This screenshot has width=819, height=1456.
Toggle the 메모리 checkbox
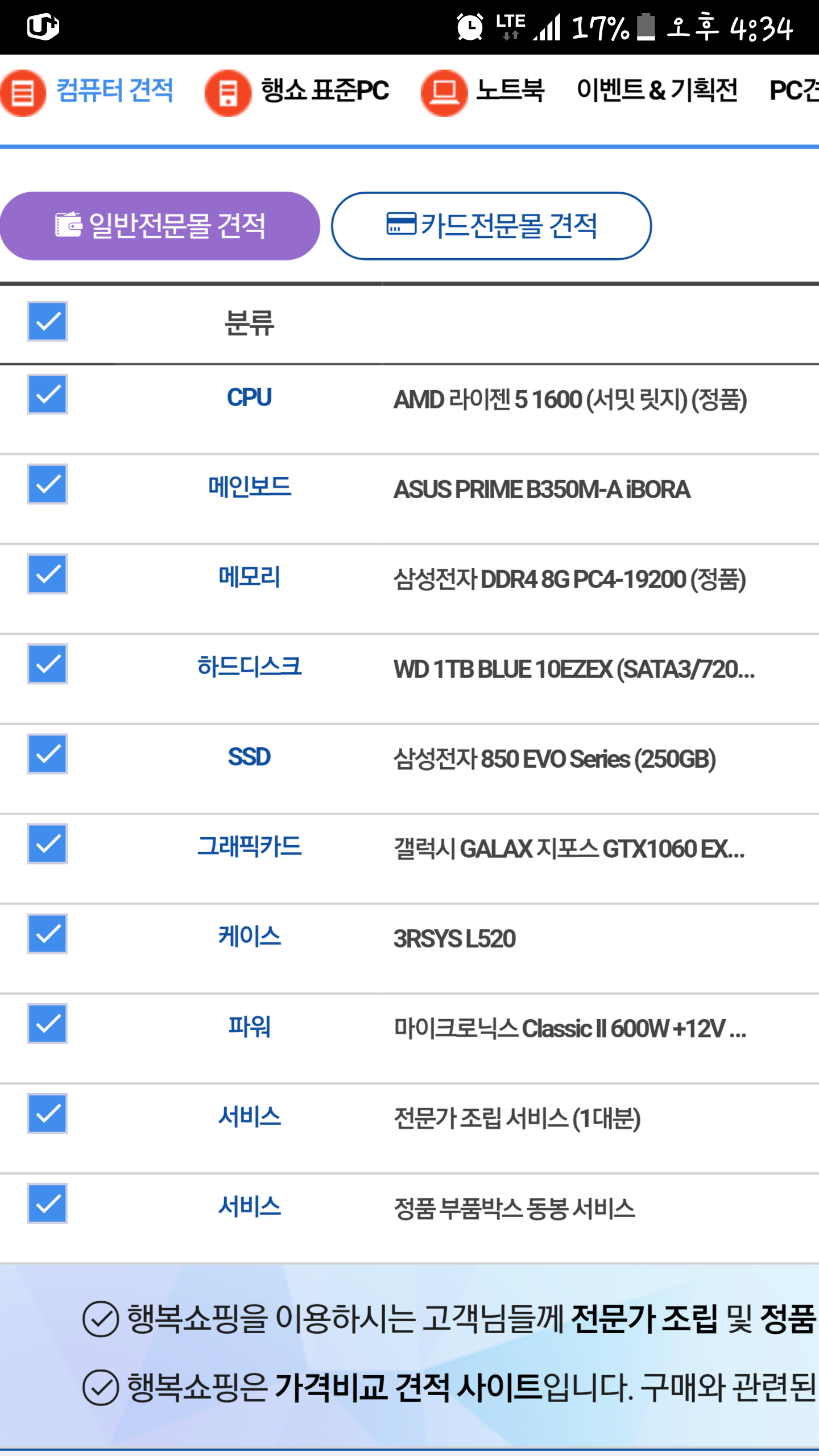coord(47,574)
